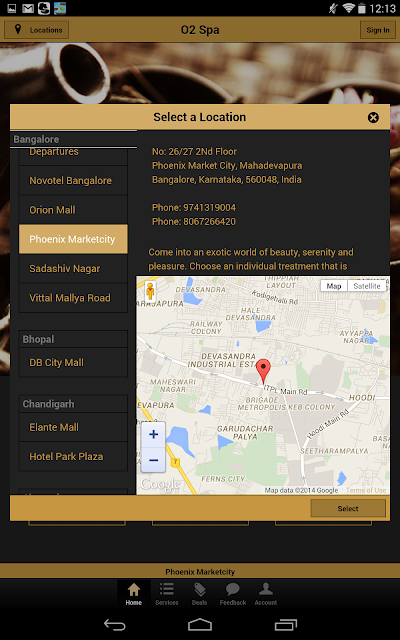Viewport: 400px width, 640px height.
Task: Close the Select a Location dialog
Action: (x=373, y=118)
